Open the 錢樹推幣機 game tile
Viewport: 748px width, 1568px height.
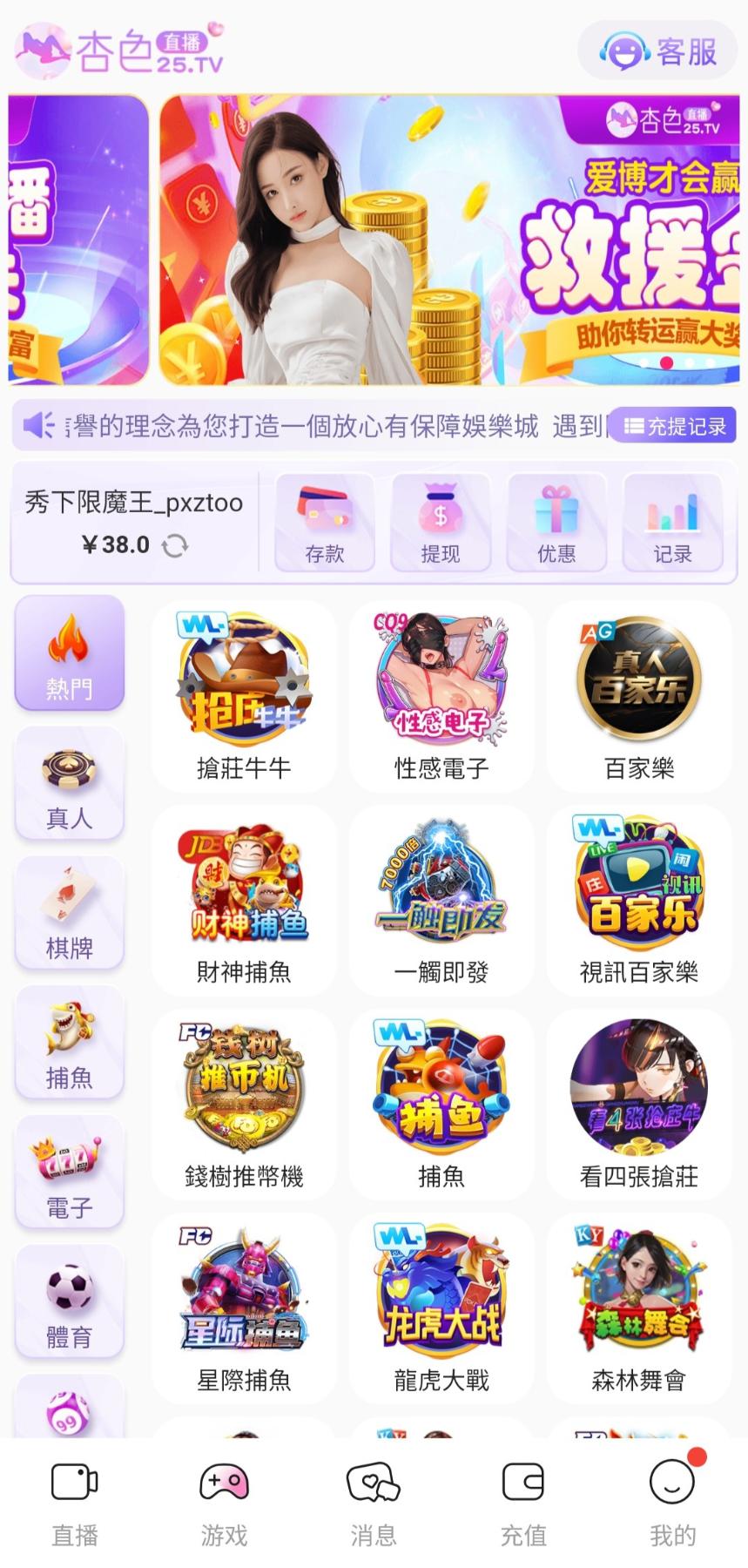click(244, 1105)
